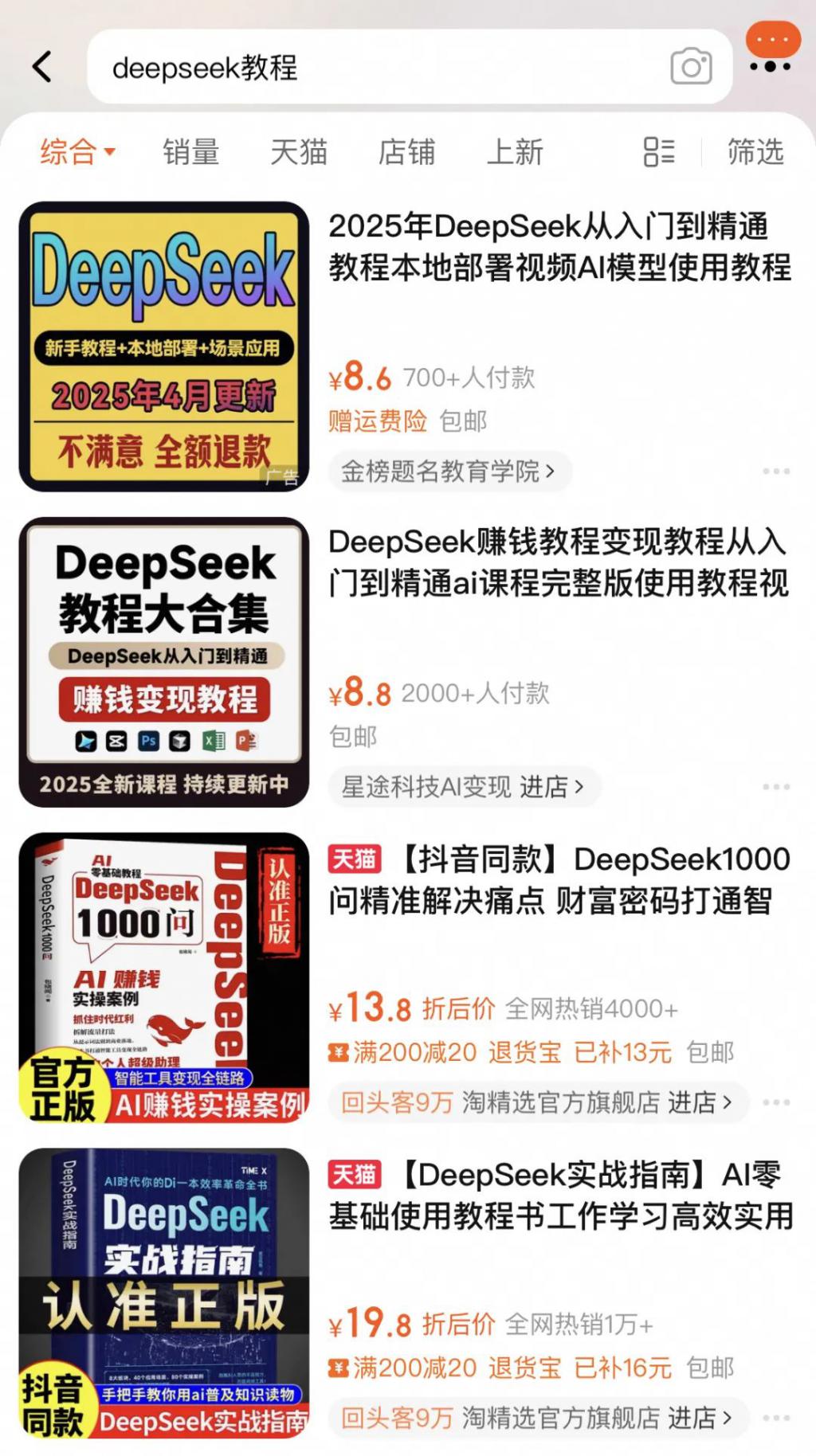The height and width of the screenshot is (1456, 816).
Task: Open 2025年DeepSeek从入门到精通 product
Action: click(559, 246)
